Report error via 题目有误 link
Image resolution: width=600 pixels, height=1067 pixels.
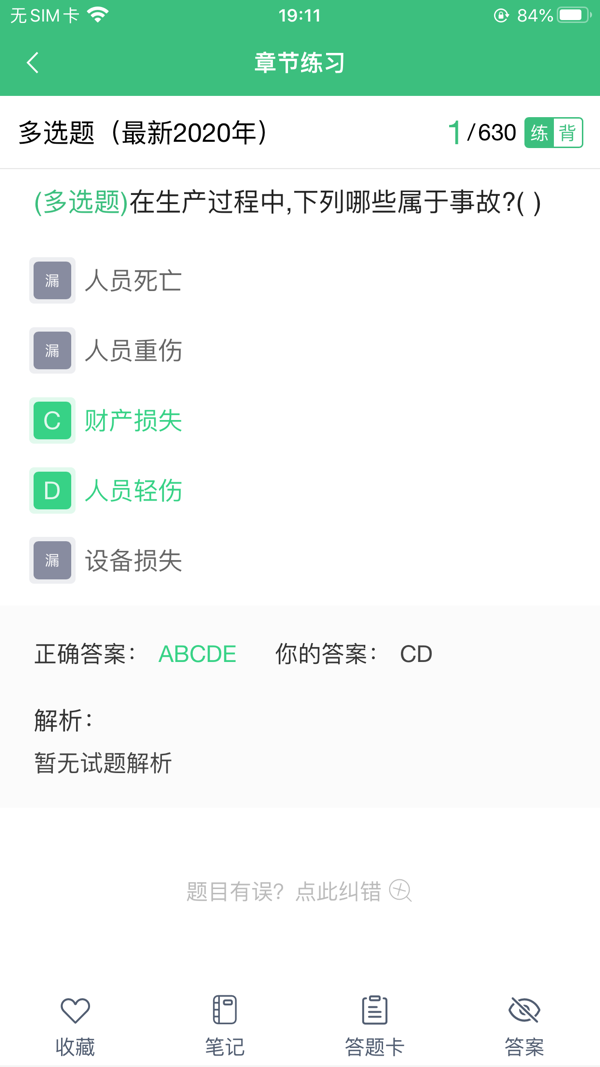click(x=299, y=891)
